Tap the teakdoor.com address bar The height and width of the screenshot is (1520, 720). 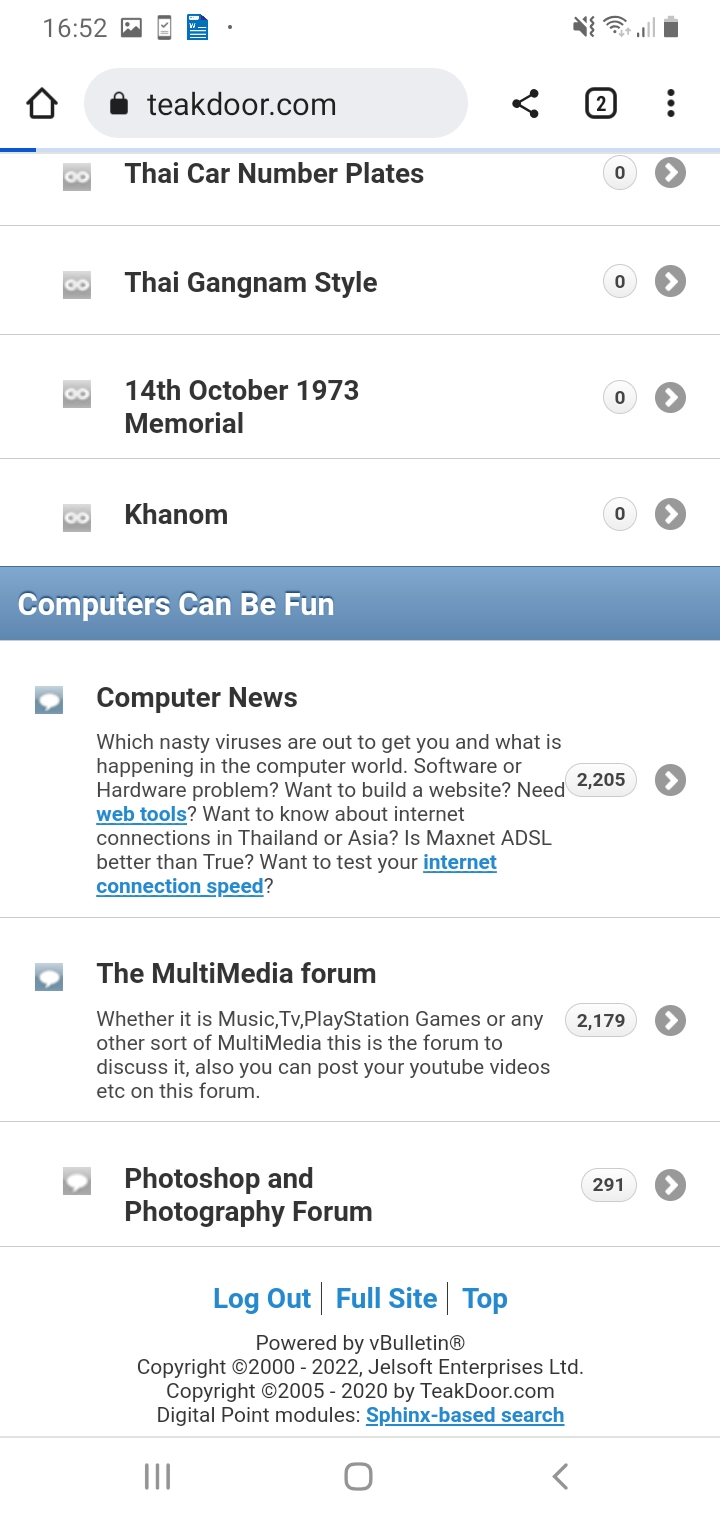pos(276,104)
